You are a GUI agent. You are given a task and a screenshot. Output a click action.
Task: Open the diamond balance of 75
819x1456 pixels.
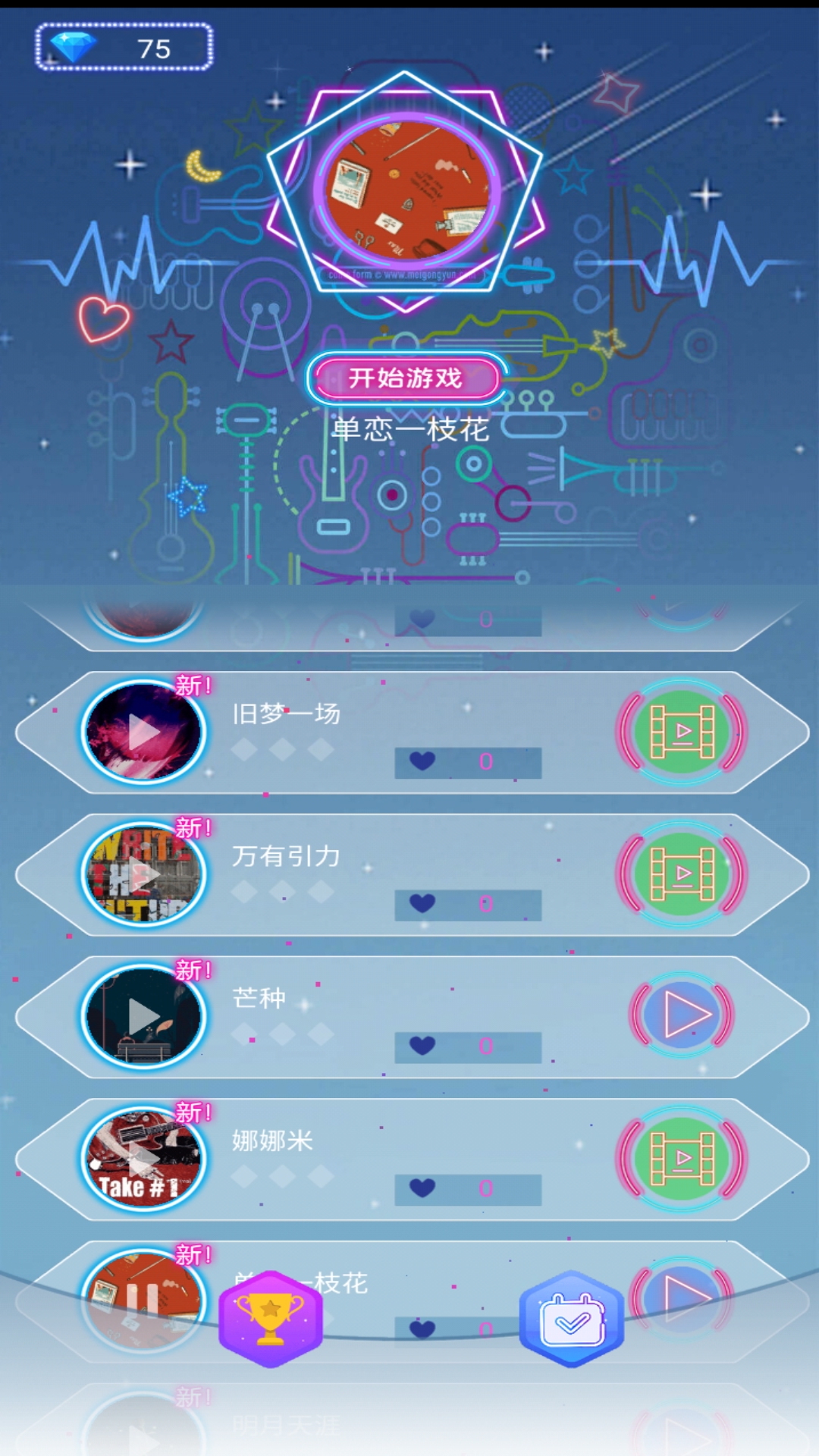pos(124,48)
